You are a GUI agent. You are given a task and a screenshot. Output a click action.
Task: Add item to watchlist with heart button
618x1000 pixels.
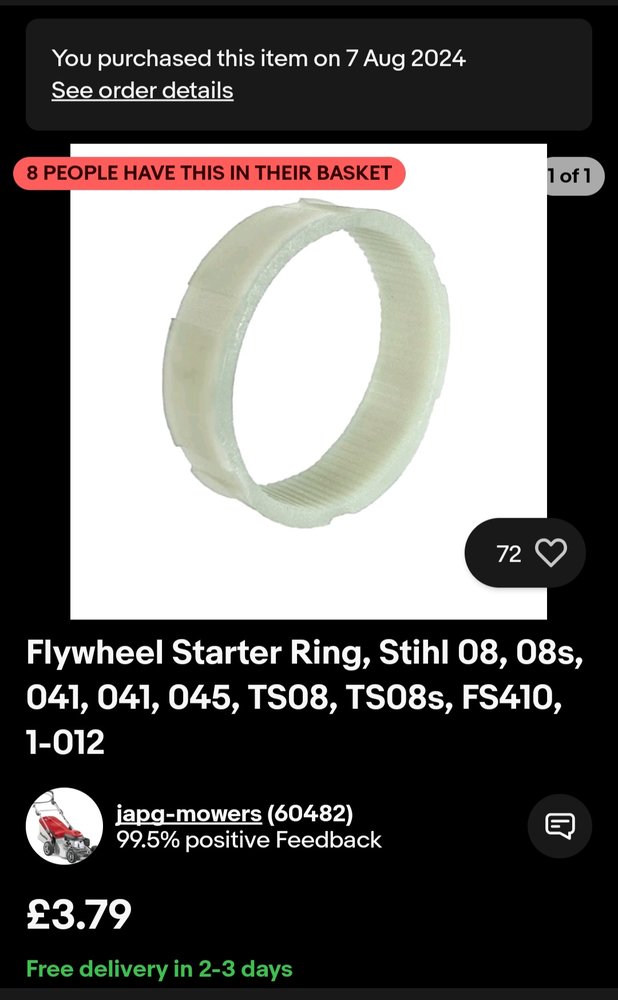click(551, 553)
